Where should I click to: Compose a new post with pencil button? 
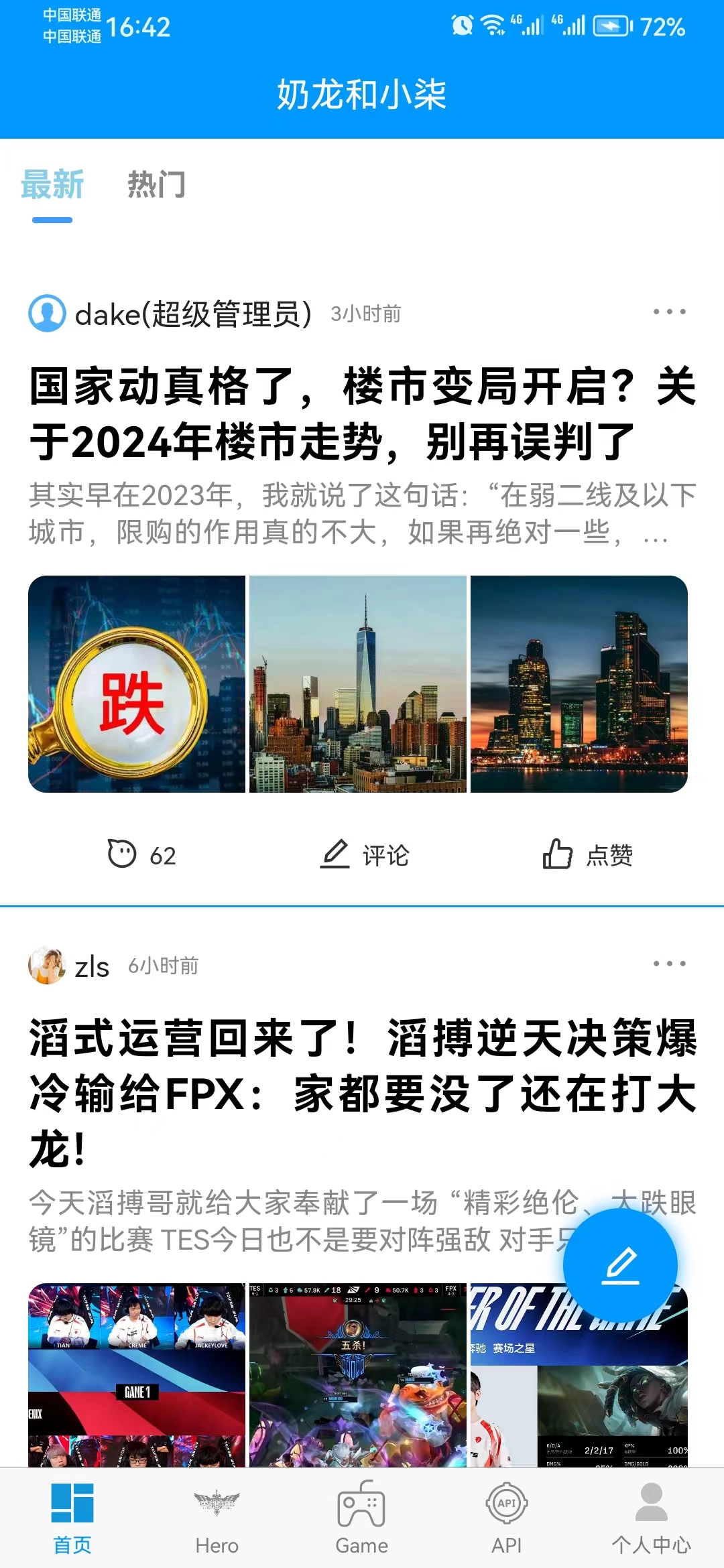(620, 1265)
